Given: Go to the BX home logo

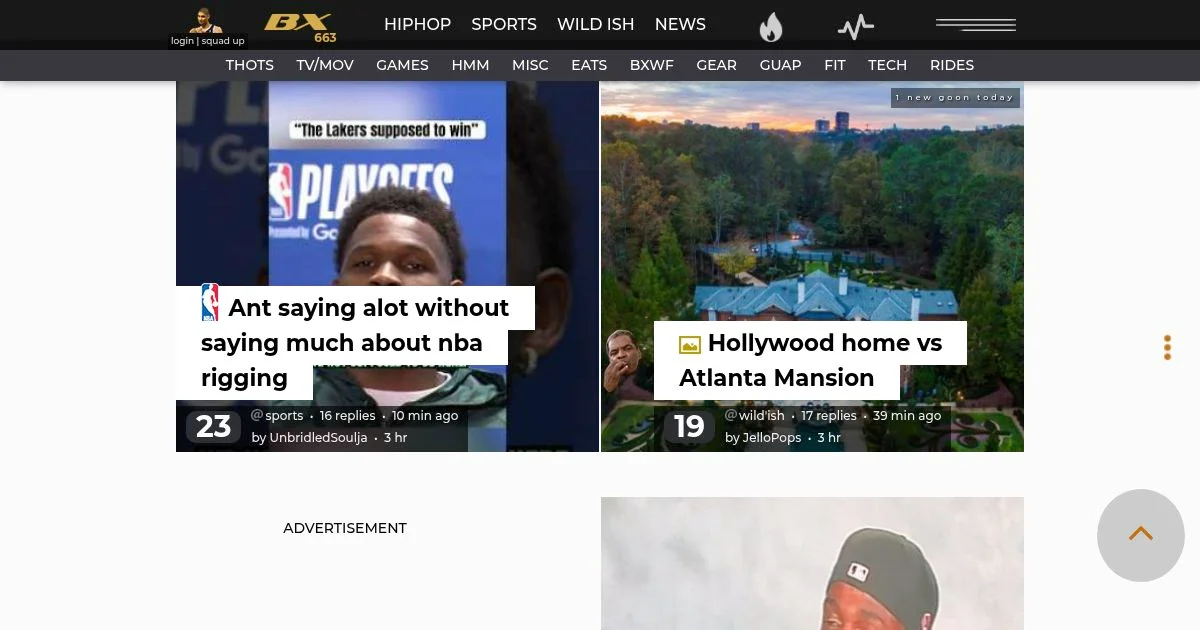Looking at the screenshot, I should coord(297,23).
